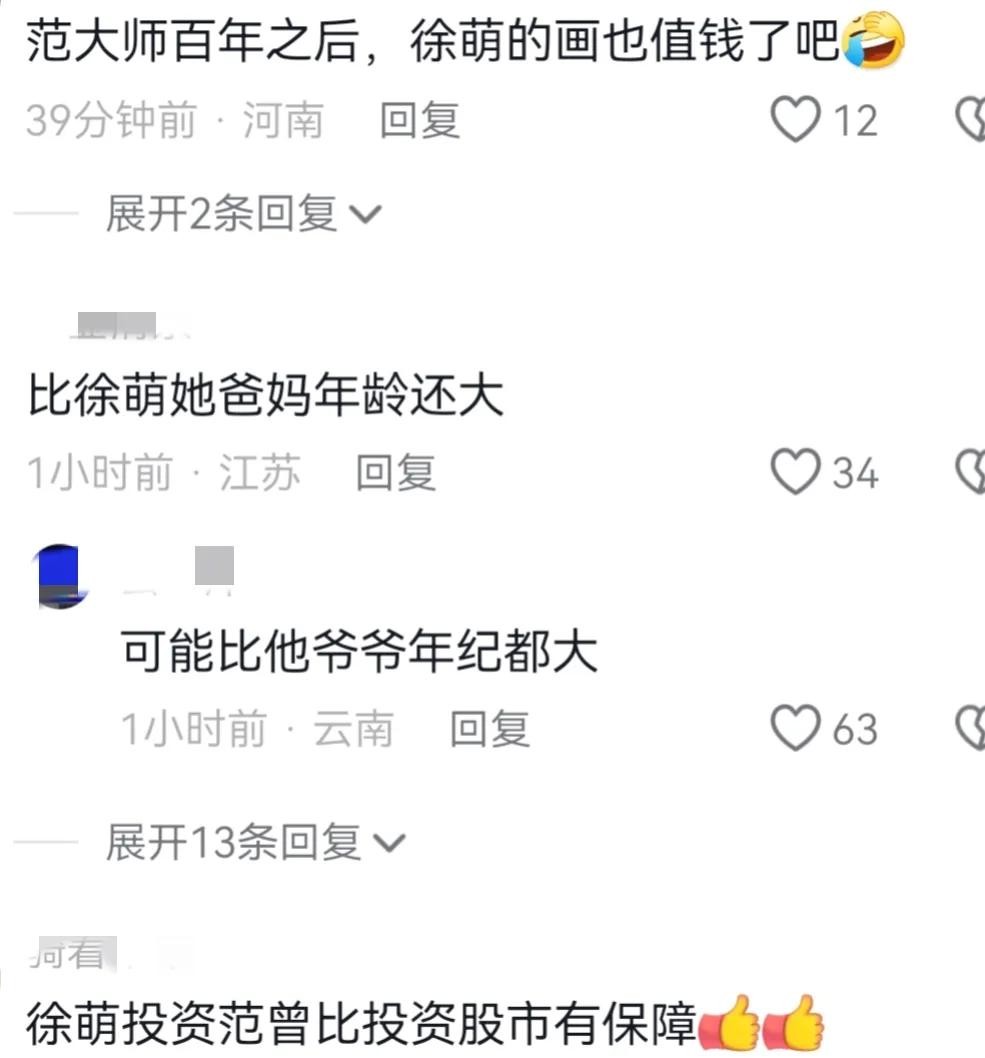Dislike the 河南 comment
985x1058 pixels.
tap(972, 121)
